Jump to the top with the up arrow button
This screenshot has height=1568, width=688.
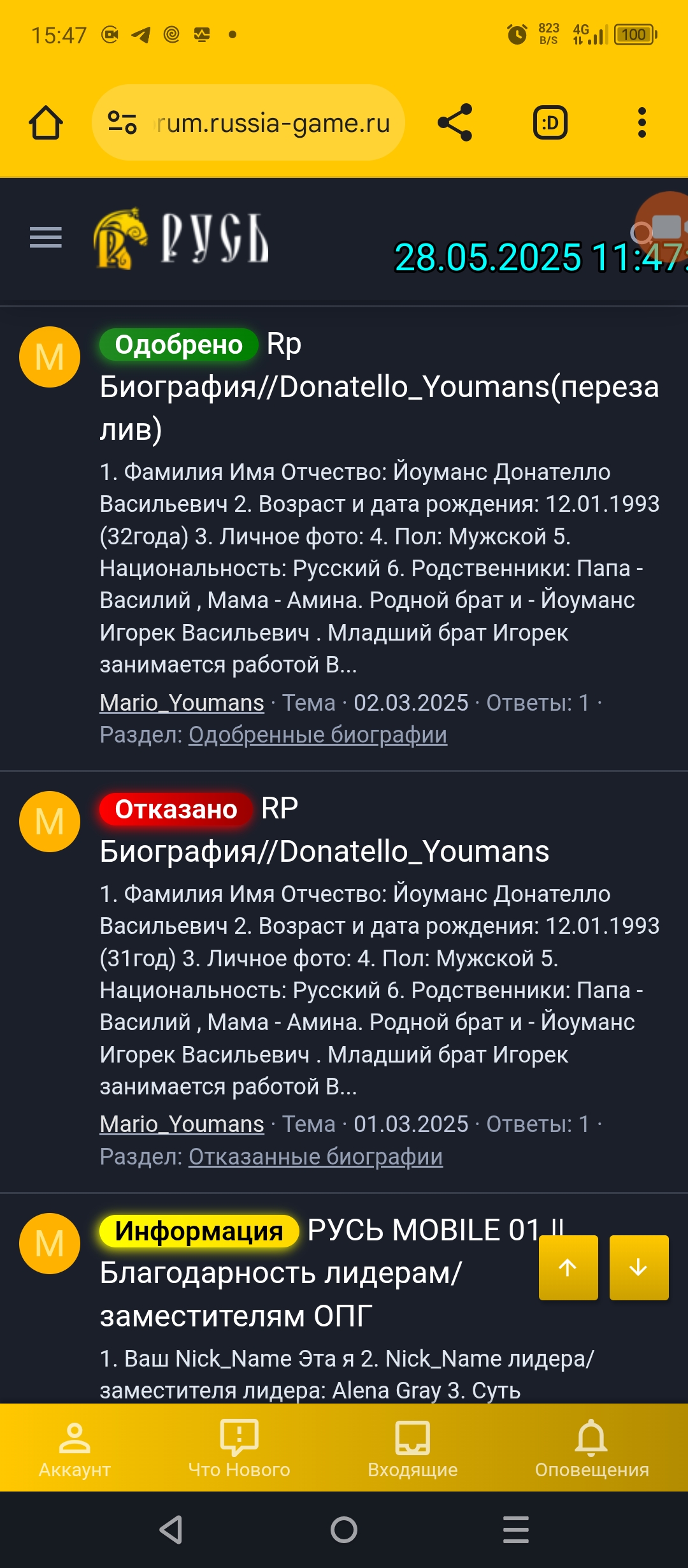(x=568, y=1268)
